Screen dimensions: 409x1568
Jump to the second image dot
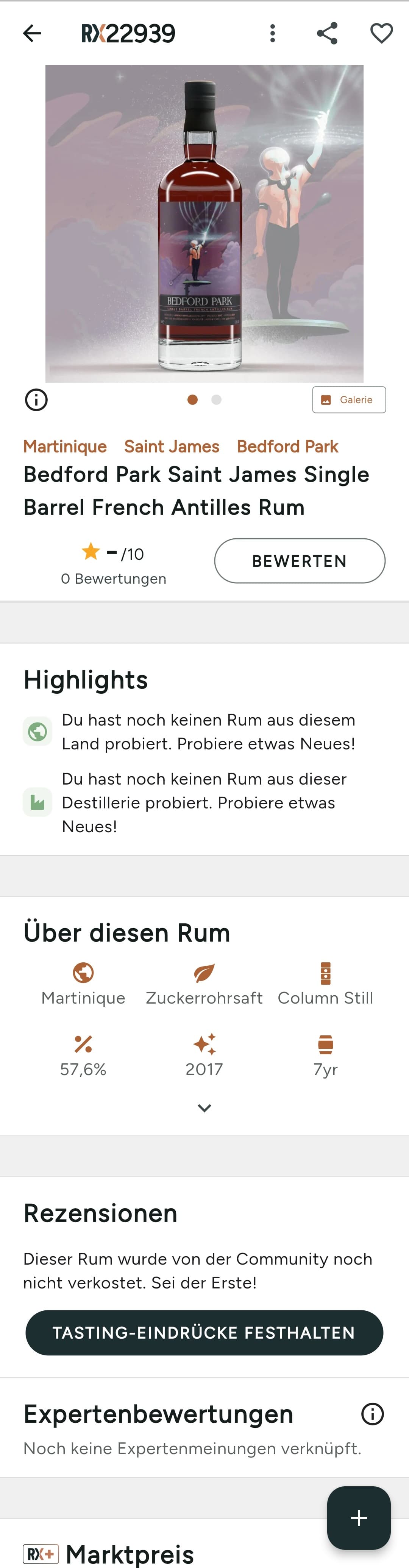click(216, 400)
